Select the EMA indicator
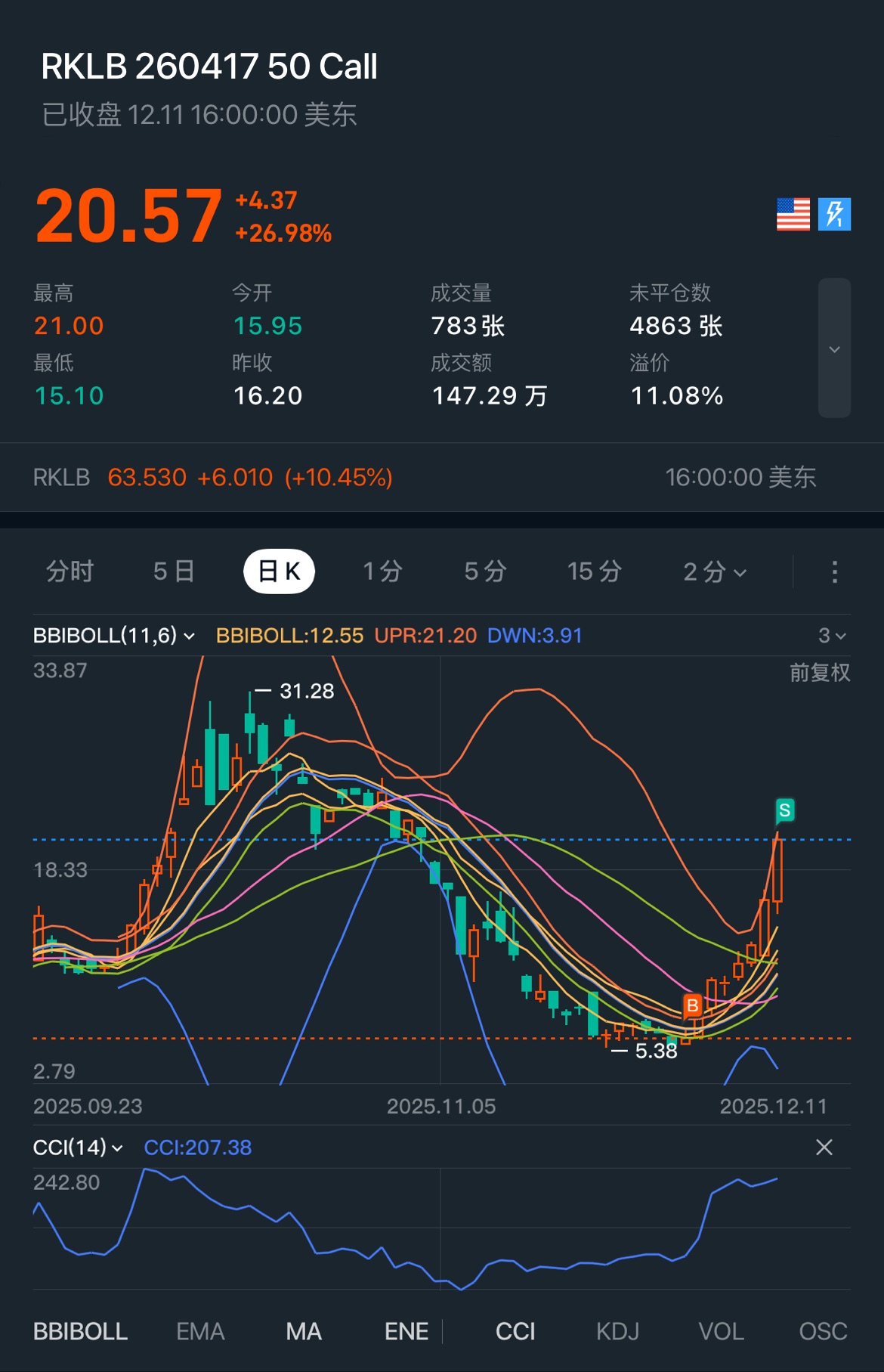The image size is (884, 1372). point(200,1331)
